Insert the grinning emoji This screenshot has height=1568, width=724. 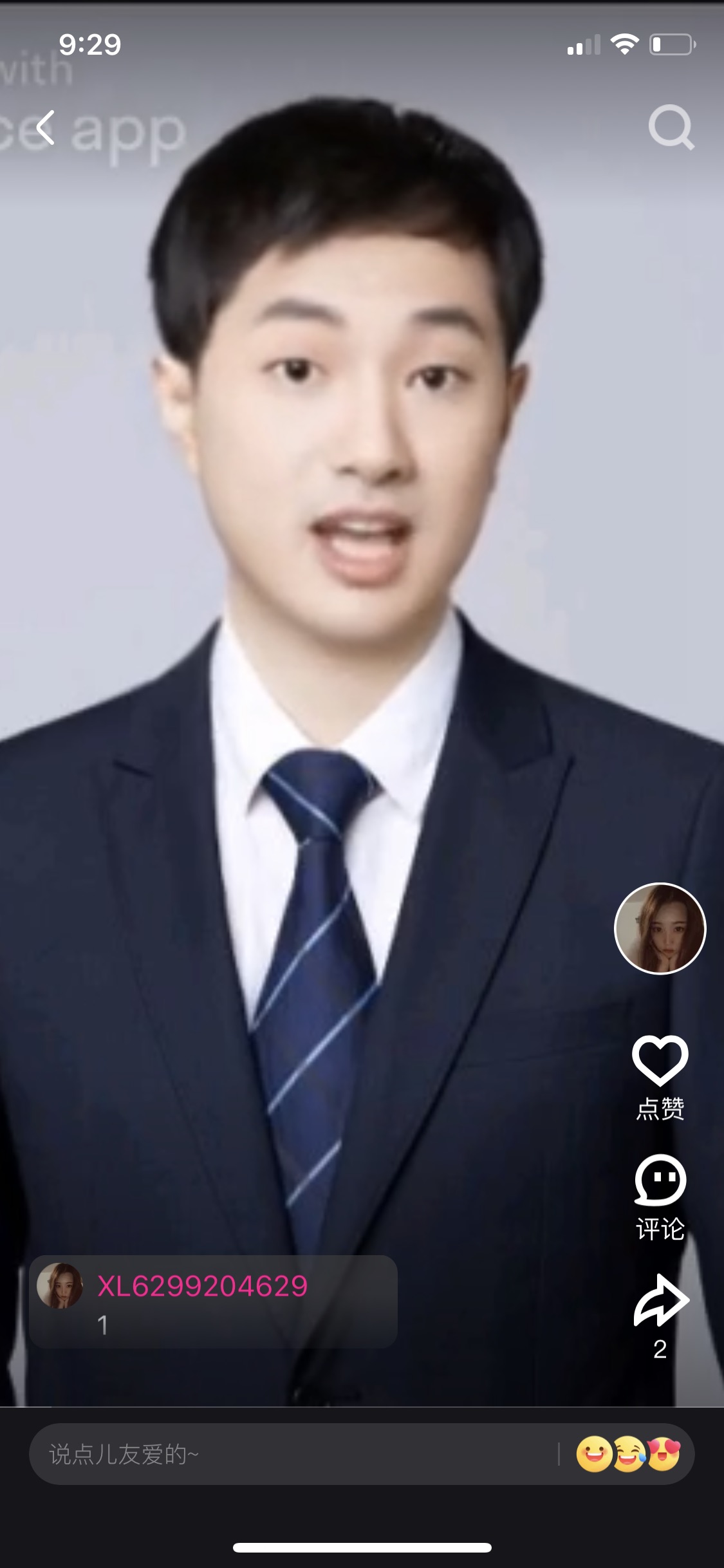click(593, 1455)
